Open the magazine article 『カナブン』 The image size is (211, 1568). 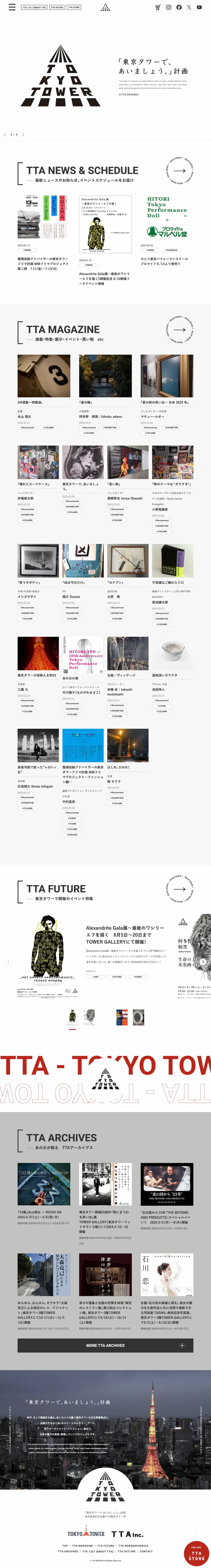127,560
